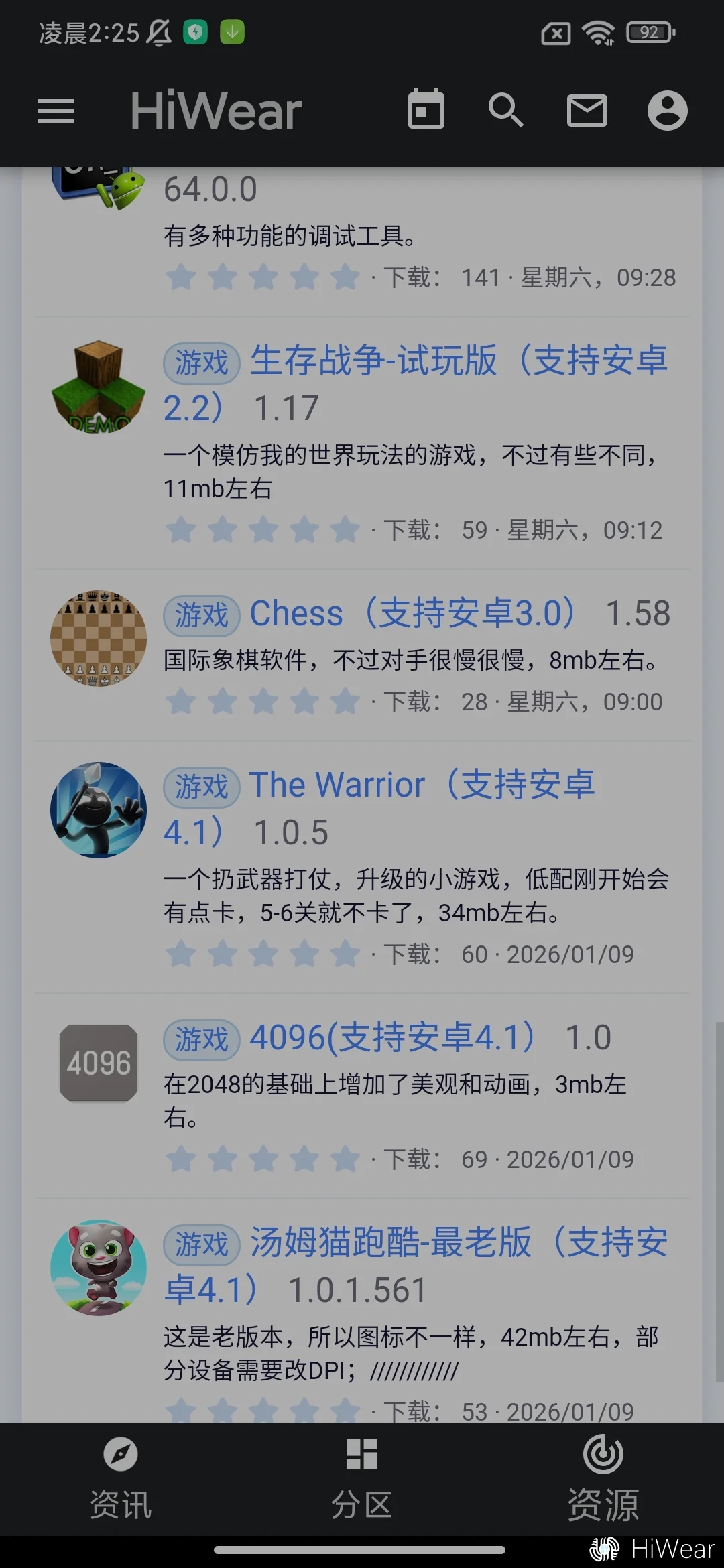Viewport: 724px width, 1568px height.
Task: Open the 4096(支持安卓4.1) resource
Action: pyautogui.click(x=391, y=1038)
